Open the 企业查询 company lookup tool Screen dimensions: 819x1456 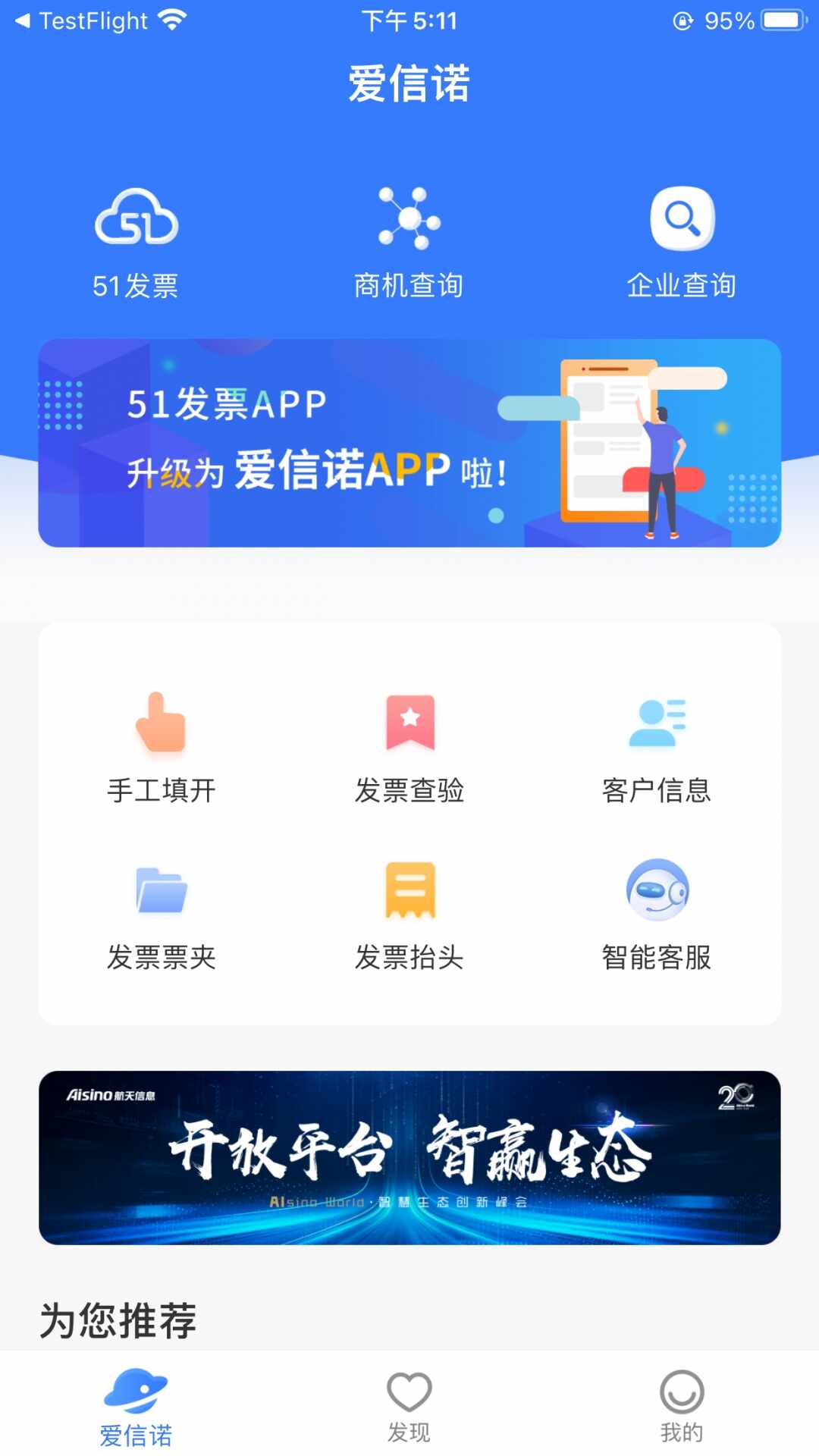(x=682, y=235)
